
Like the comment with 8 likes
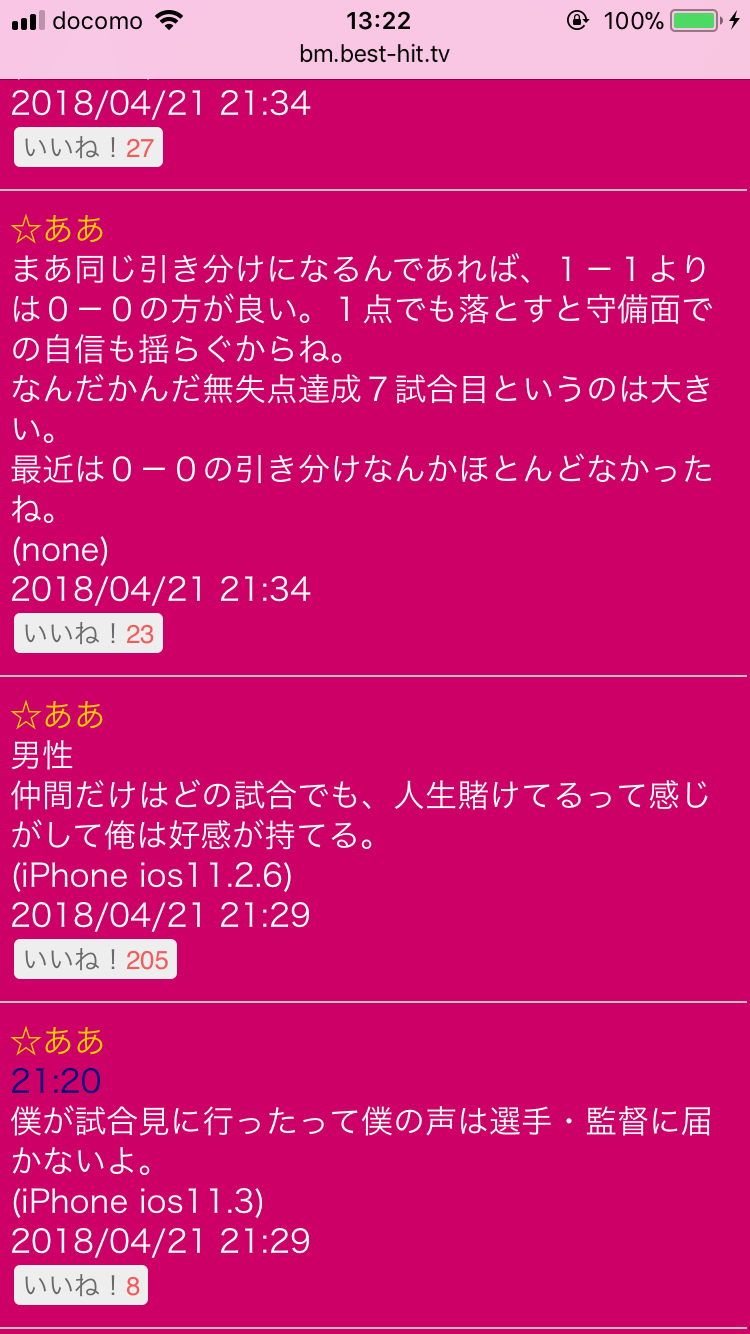81,1285
